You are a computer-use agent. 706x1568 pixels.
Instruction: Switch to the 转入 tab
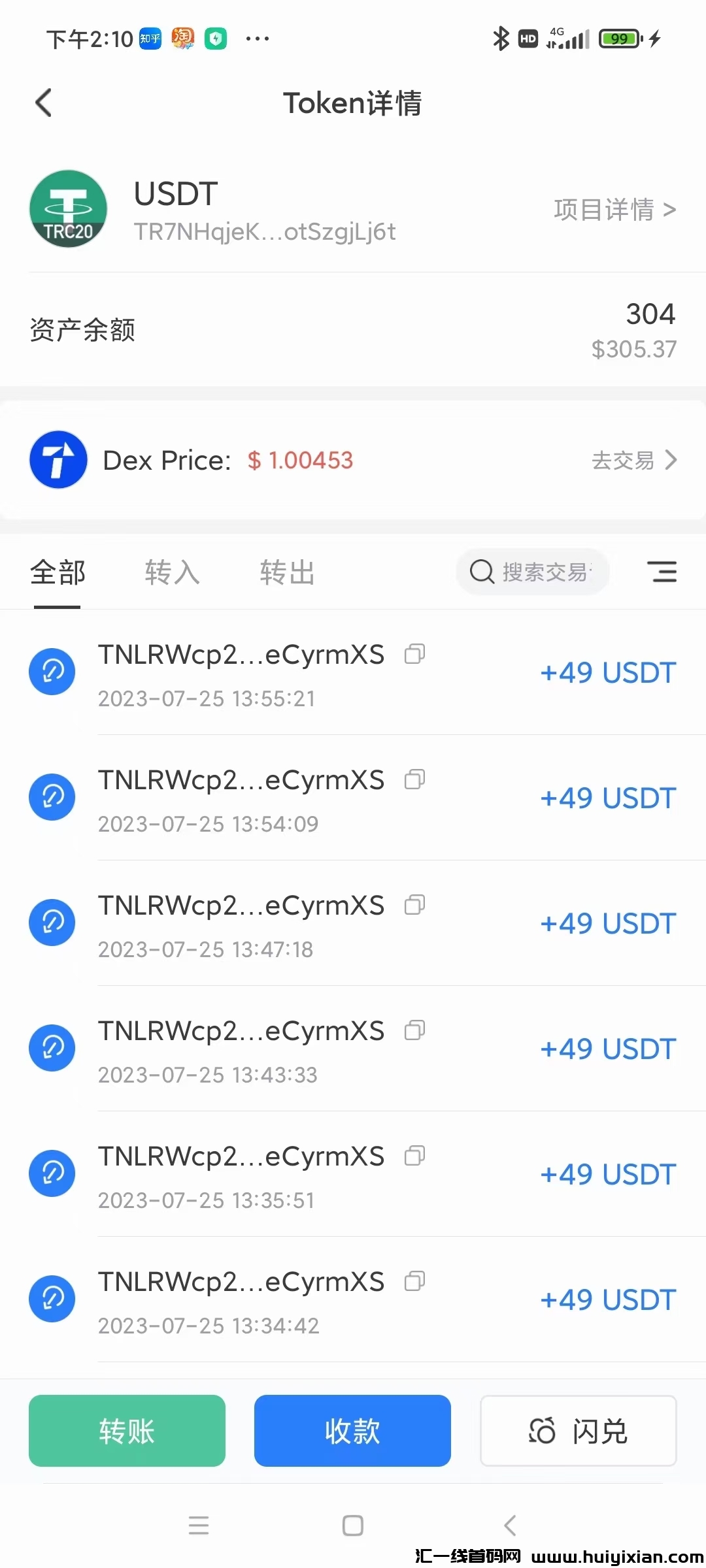coord(172,572)
